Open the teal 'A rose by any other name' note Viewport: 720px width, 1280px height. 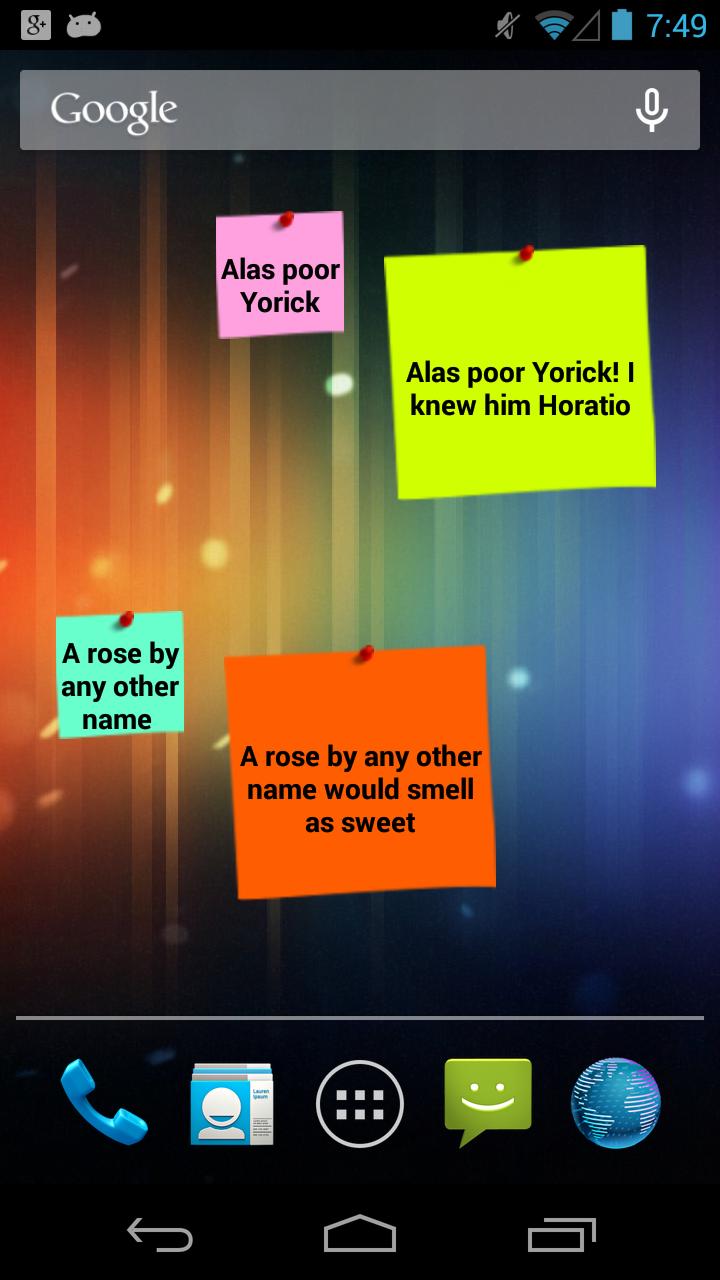pos(120,678)
